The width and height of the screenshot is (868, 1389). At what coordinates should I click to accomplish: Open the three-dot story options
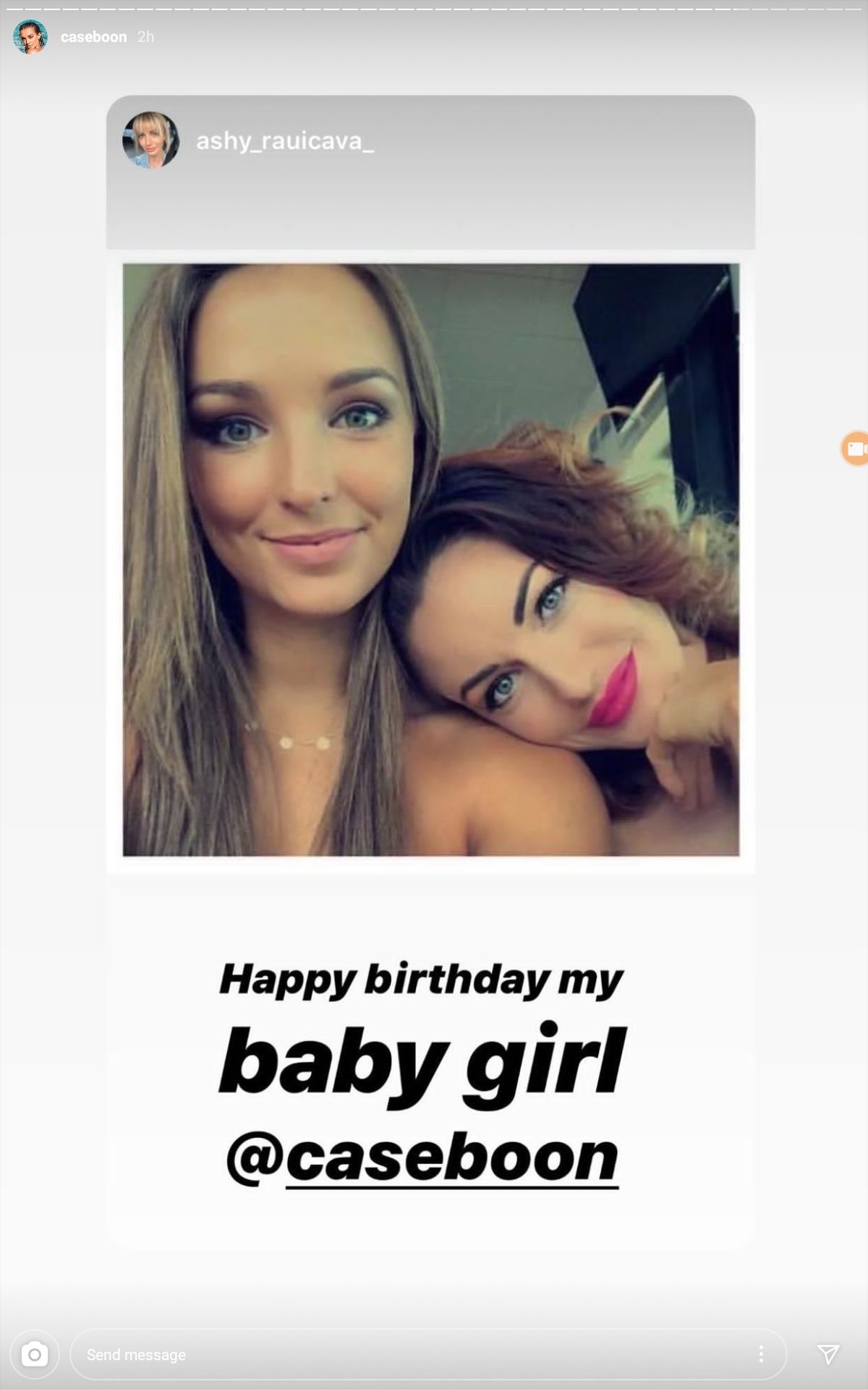(761, 1354)
